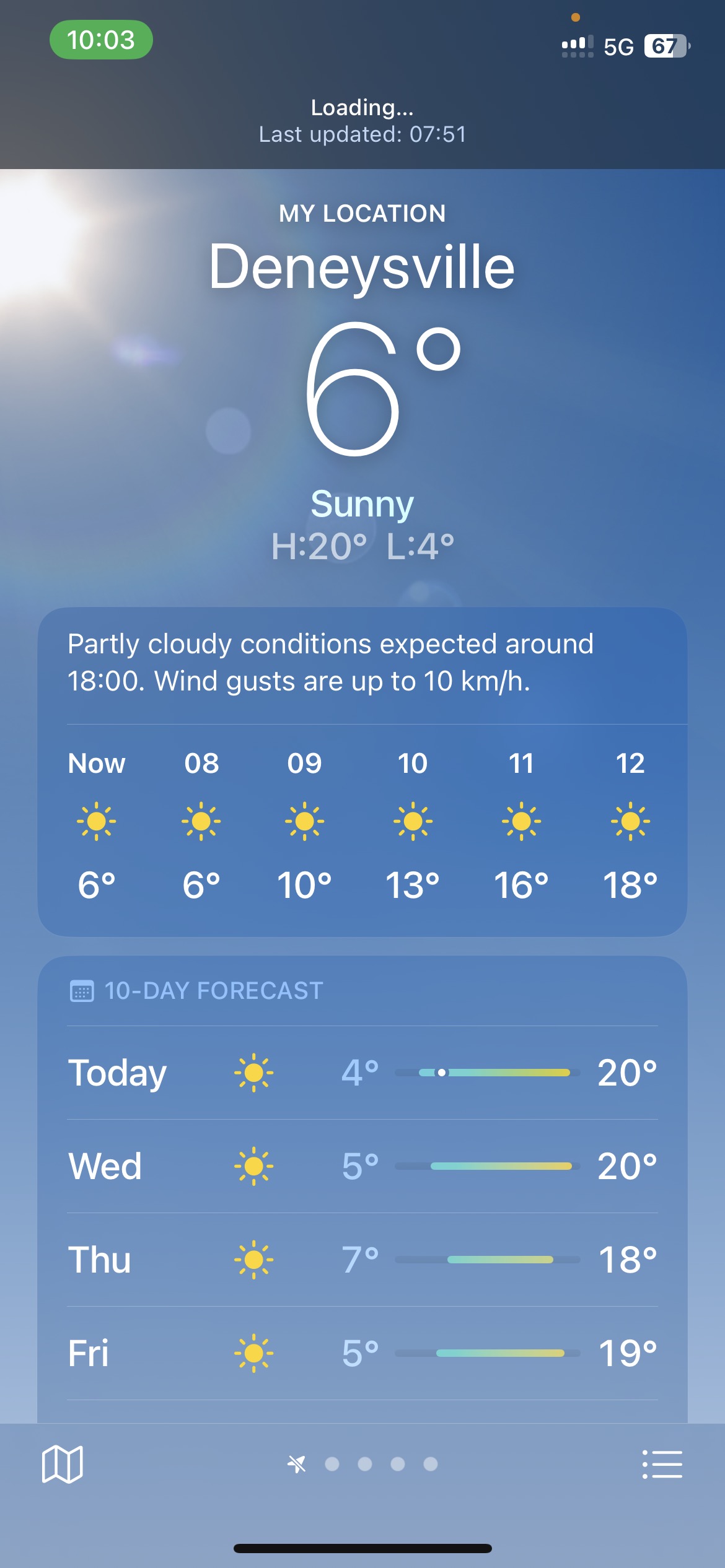The height and width of the screenshot is (1568, 725).
Task: Open Wed forecast details
Action: pos(362,1166)
